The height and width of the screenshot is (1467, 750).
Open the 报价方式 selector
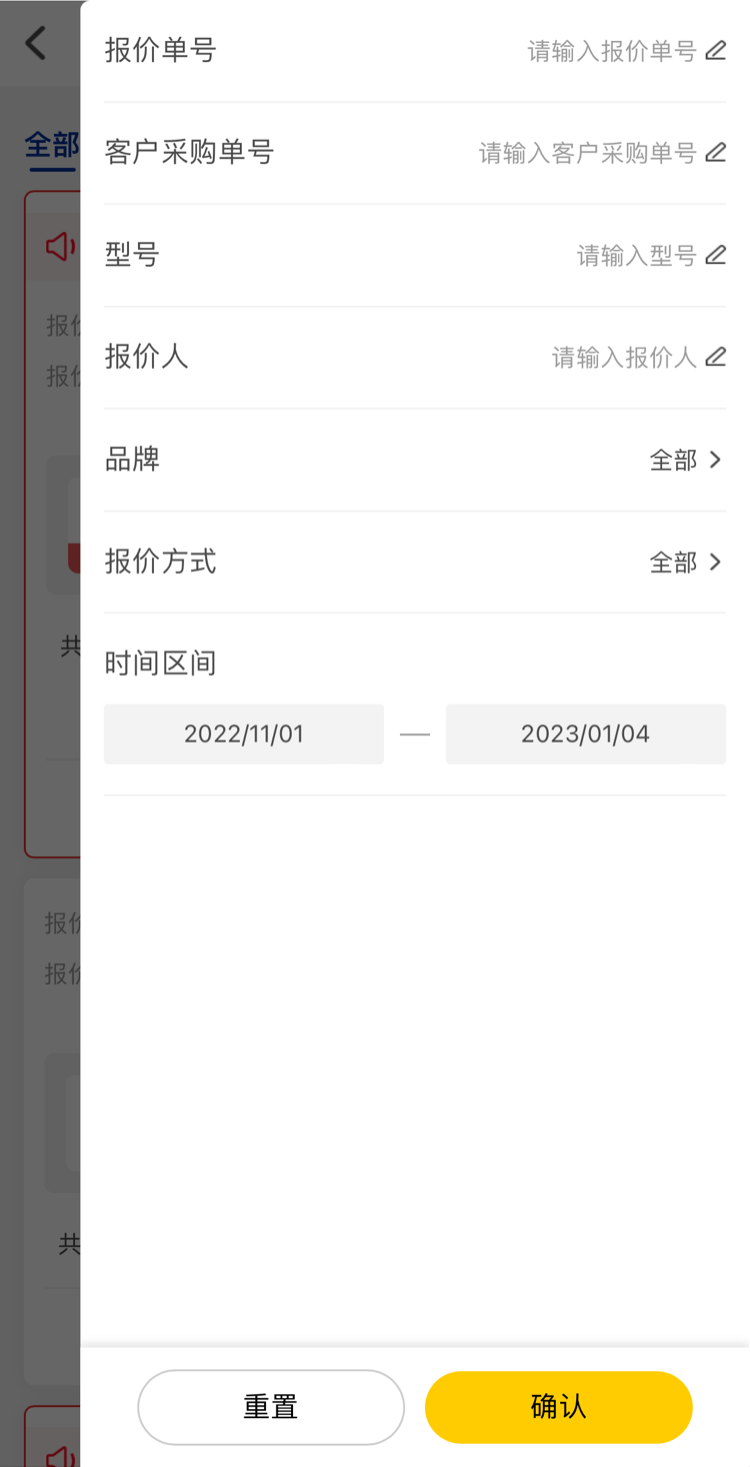[x=685, y=562]
